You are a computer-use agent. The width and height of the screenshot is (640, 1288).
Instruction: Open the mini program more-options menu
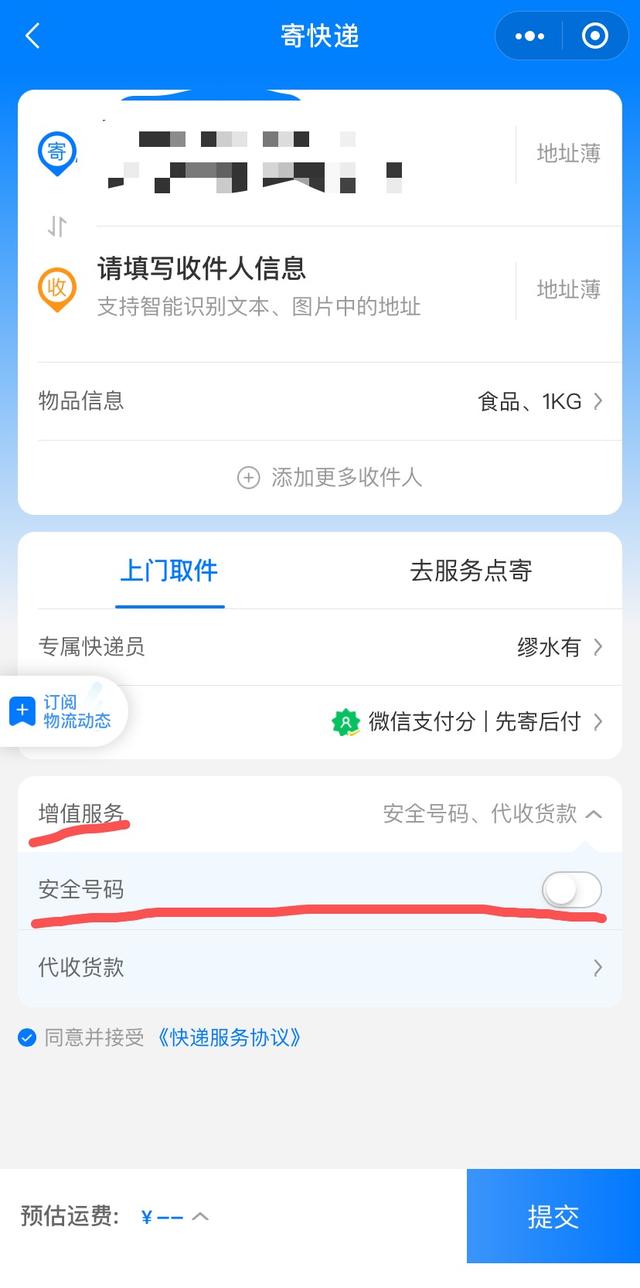point(529,37)
